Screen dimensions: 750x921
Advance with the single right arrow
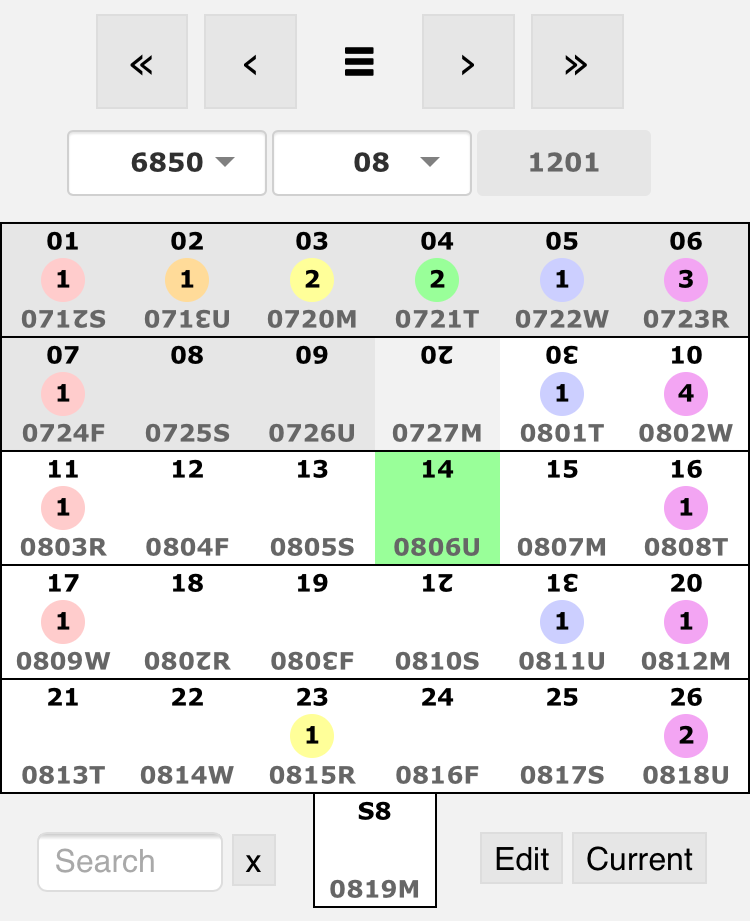click(468, 62)
